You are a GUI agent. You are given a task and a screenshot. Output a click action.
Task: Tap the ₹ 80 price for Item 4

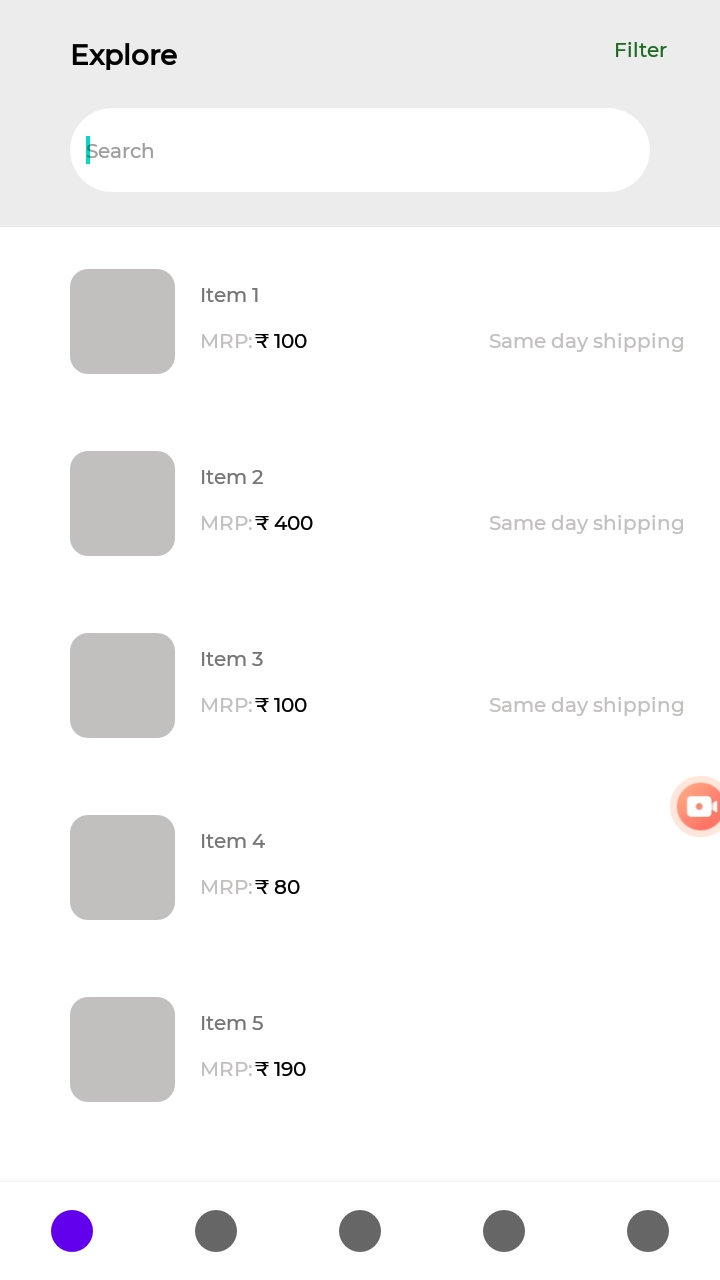(x=278, y=887)
